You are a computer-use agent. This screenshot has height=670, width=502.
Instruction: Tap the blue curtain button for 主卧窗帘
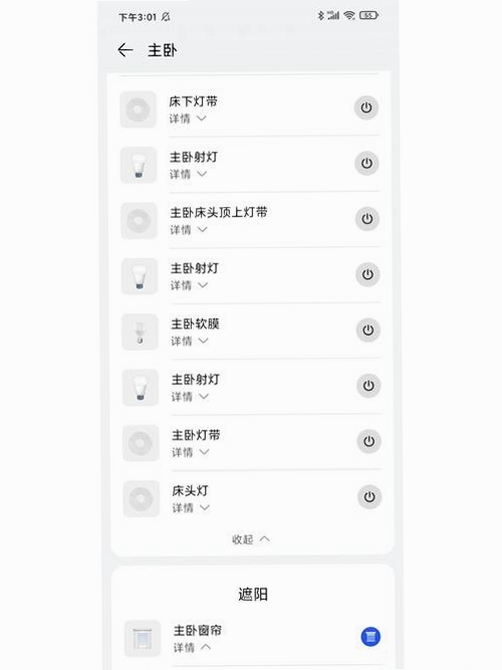coord(370,637)
